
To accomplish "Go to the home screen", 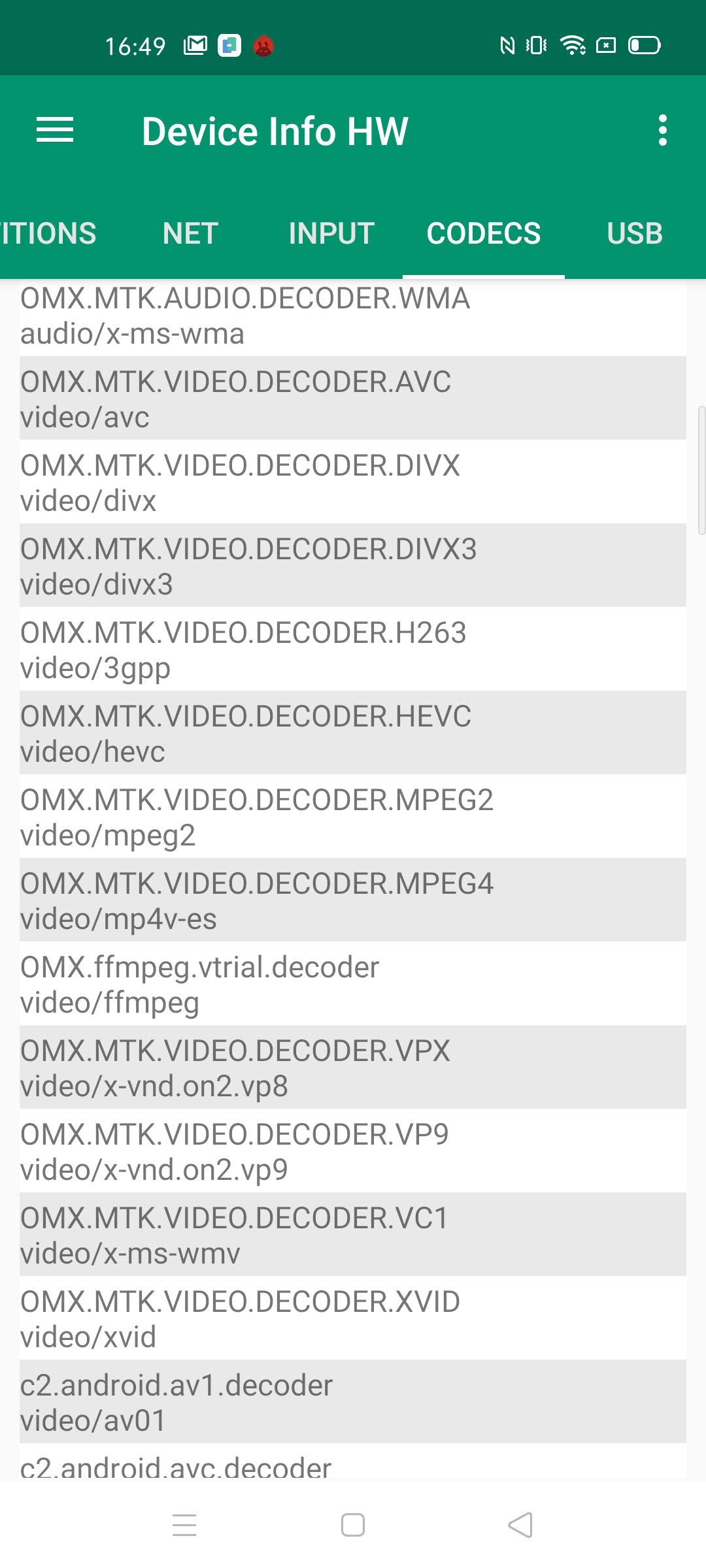I will tap(353, 1526).
